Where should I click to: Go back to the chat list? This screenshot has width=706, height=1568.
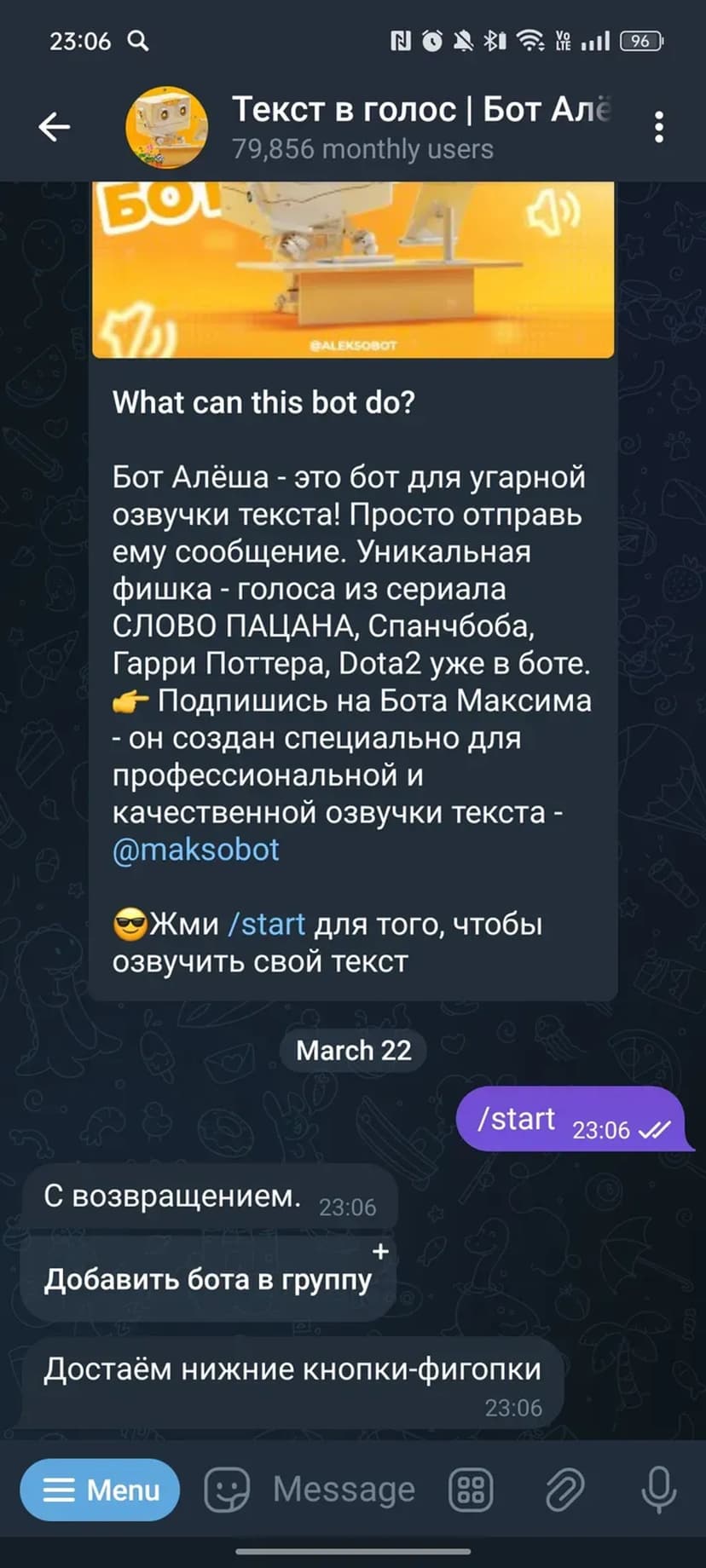pos(54,127)
